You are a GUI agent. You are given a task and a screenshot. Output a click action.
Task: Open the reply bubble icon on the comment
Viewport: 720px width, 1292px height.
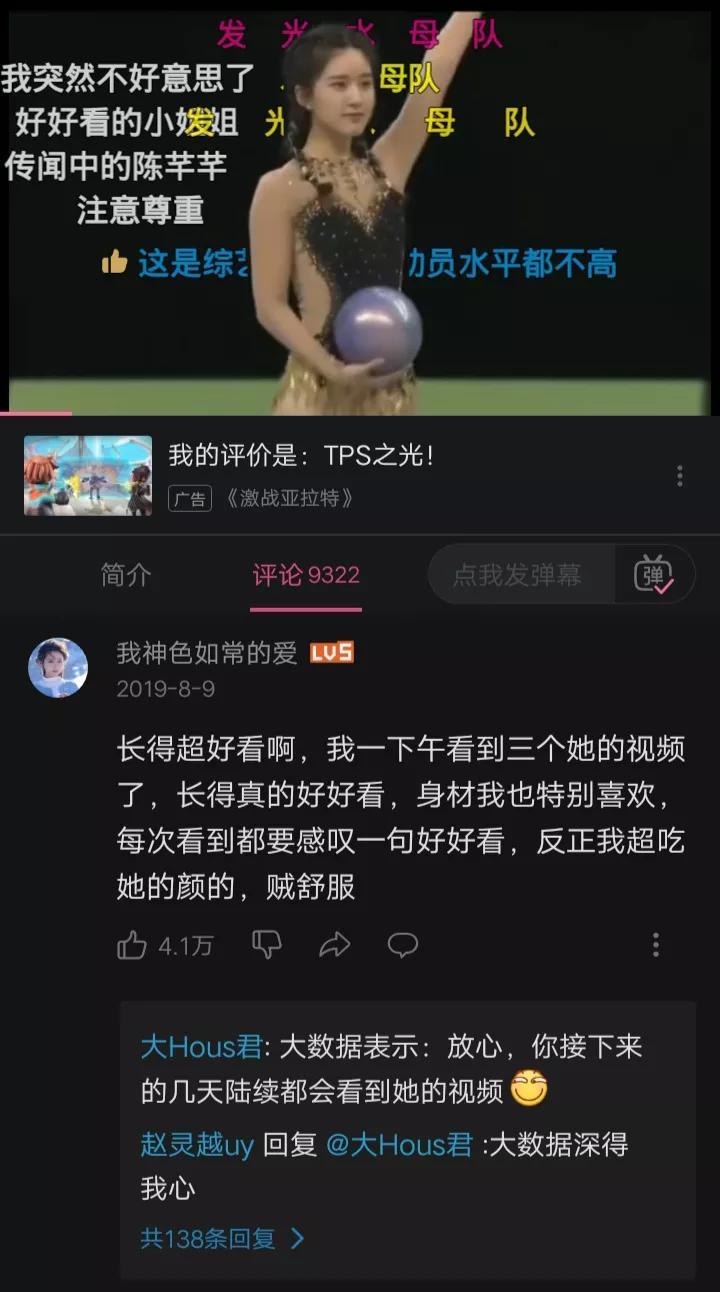pyautogui.click(x=402, y=944)
